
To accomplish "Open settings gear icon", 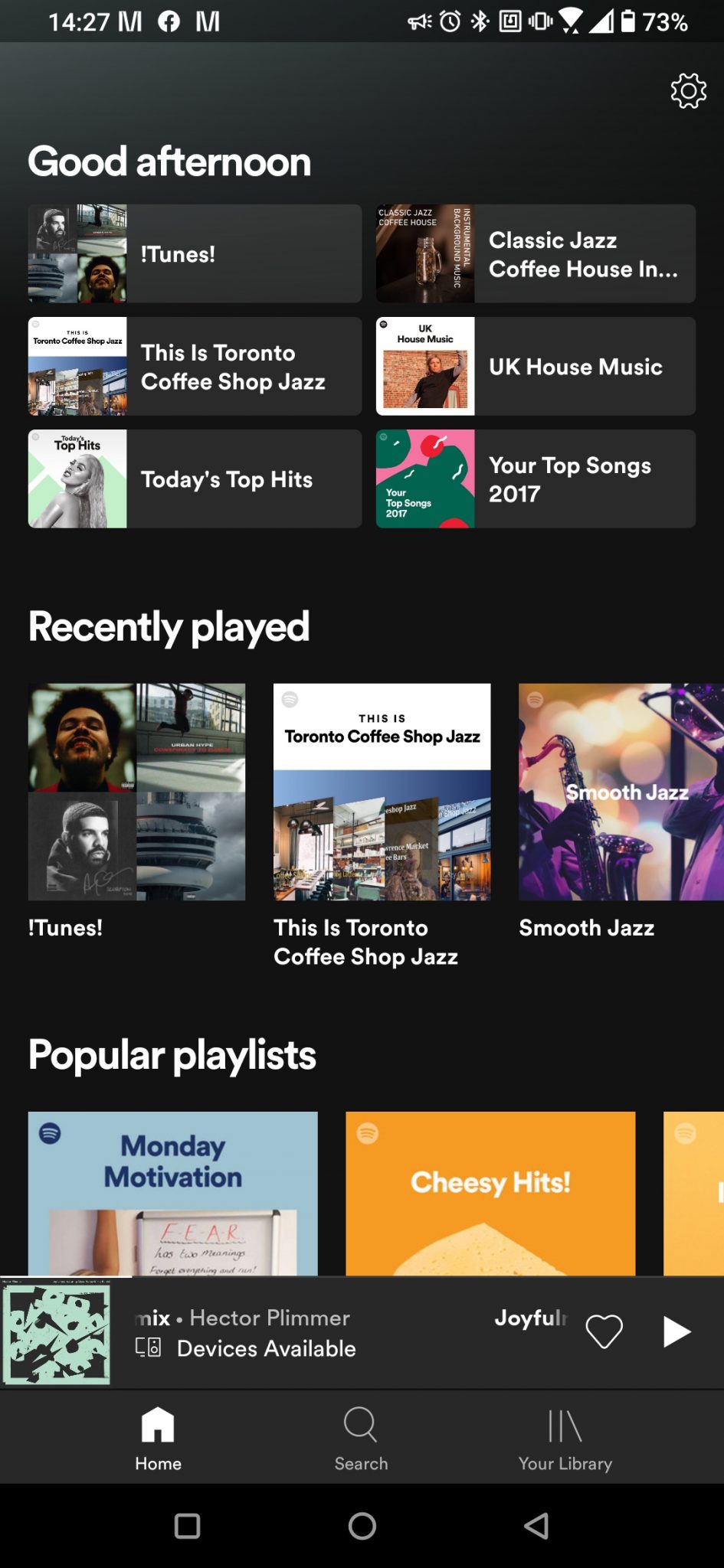I will (x=688, y=91).
